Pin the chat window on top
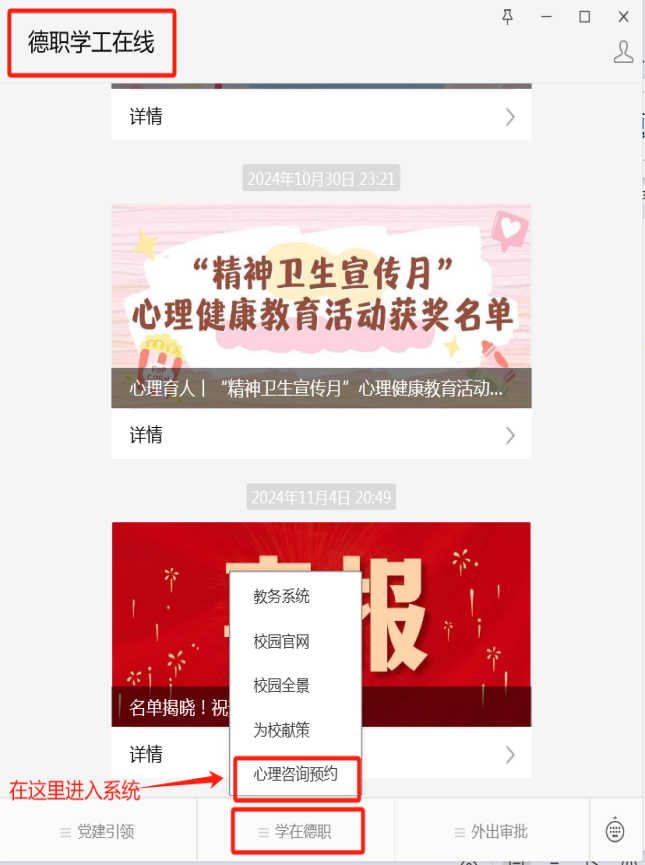This screenshot has height=865, width=645. [x=508, y=16]
